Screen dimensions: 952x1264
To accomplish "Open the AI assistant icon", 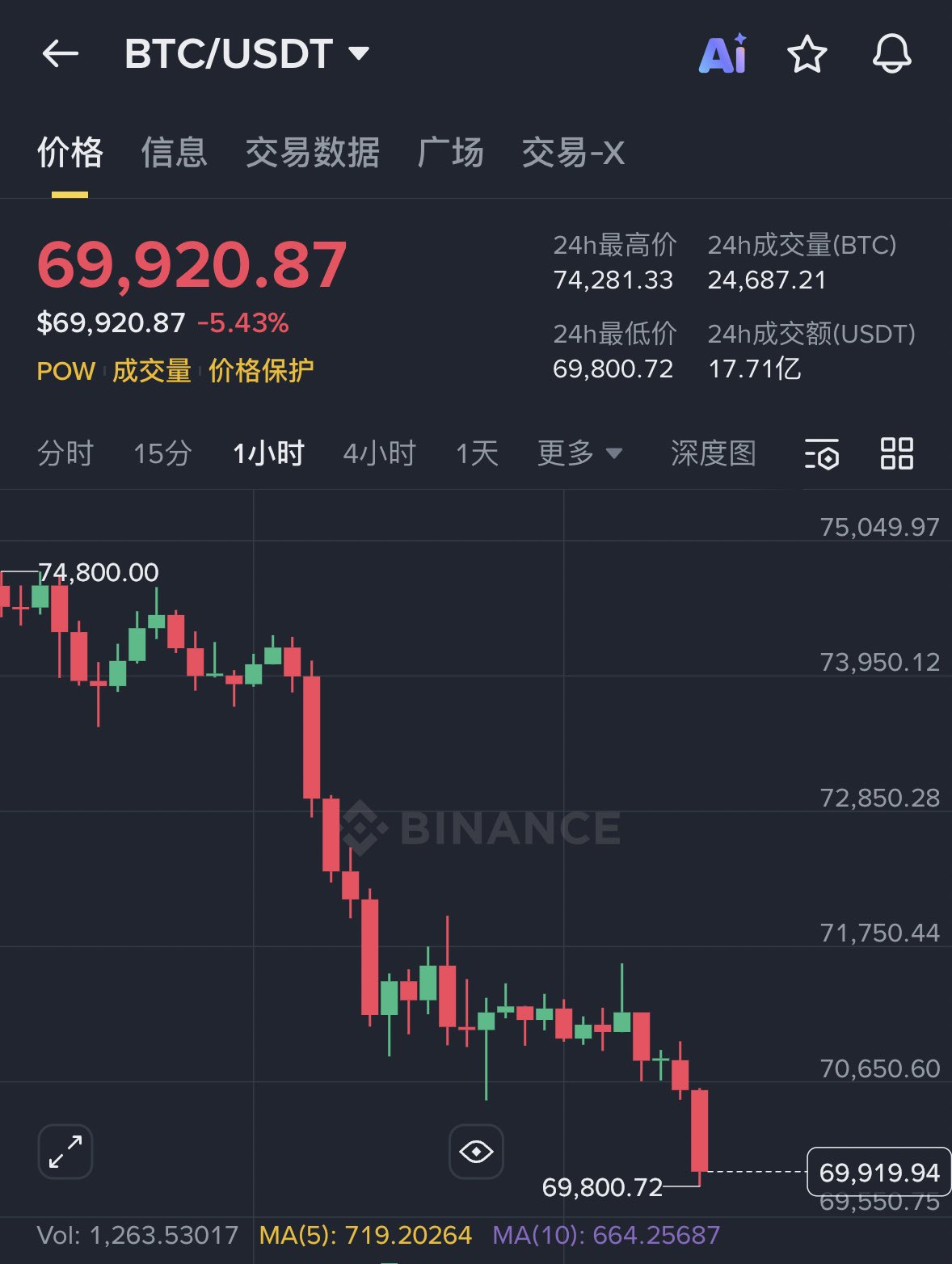I will [x=722, y=54].
